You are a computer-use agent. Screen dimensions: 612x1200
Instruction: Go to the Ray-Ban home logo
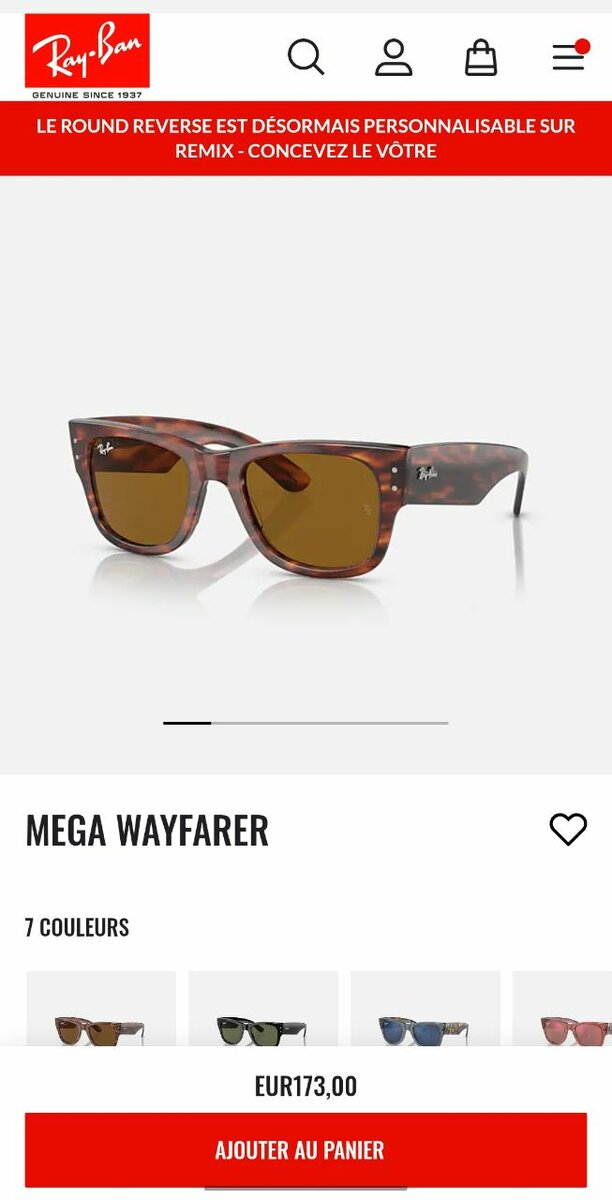(x=87, y=56)
